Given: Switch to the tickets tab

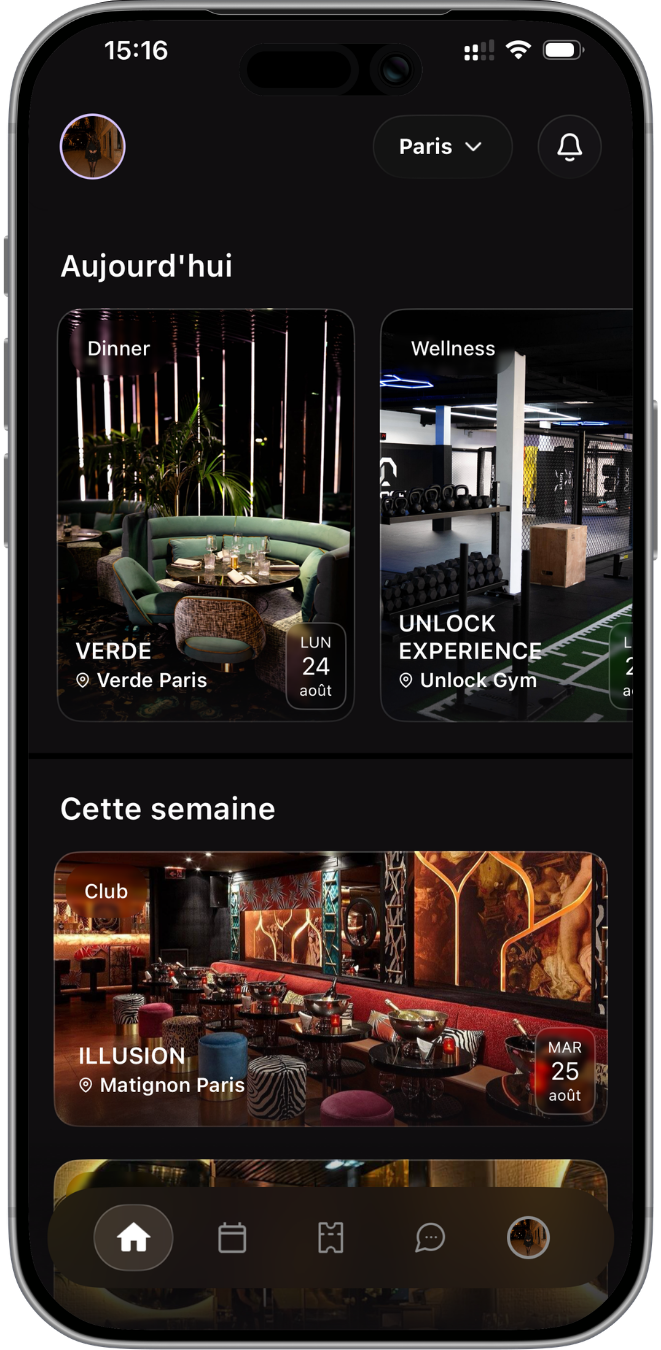Looking at the screenshot, I should (x=331, y=1238).
